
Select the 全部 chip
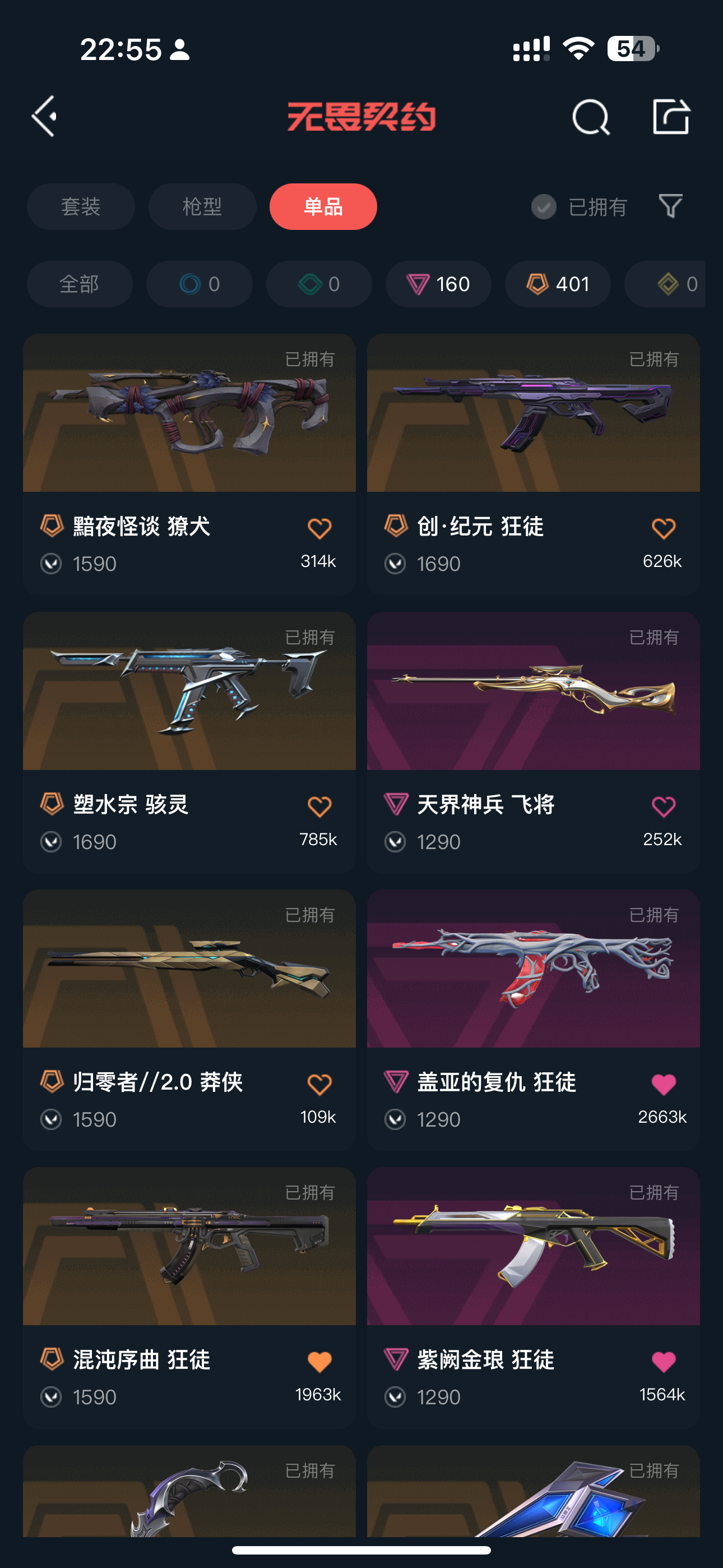(x=80, y=284)
